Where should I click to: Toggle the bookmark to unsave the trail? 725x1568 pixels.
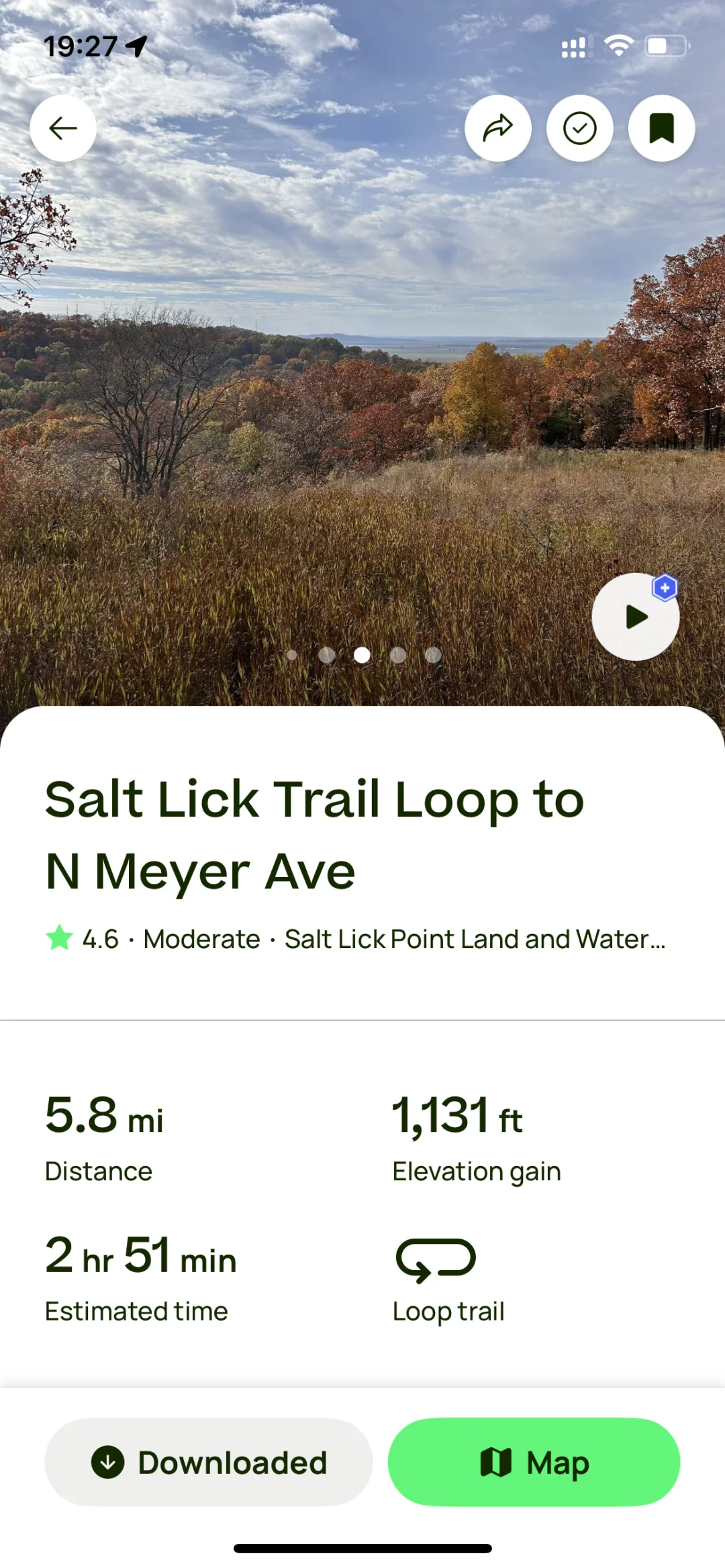pyautogui.click(x=661, y=127)
